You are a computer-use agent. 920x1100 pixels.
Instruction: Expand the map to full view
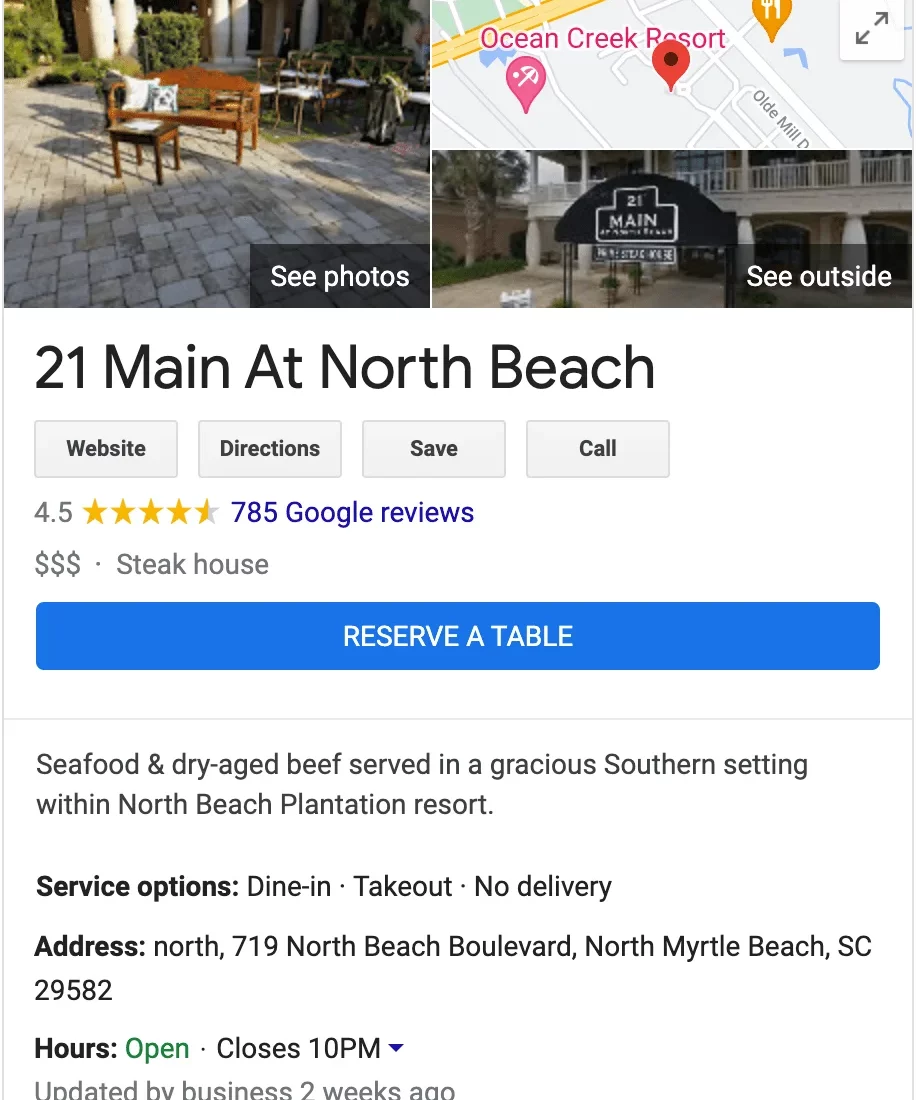click(x=872, y=31)
